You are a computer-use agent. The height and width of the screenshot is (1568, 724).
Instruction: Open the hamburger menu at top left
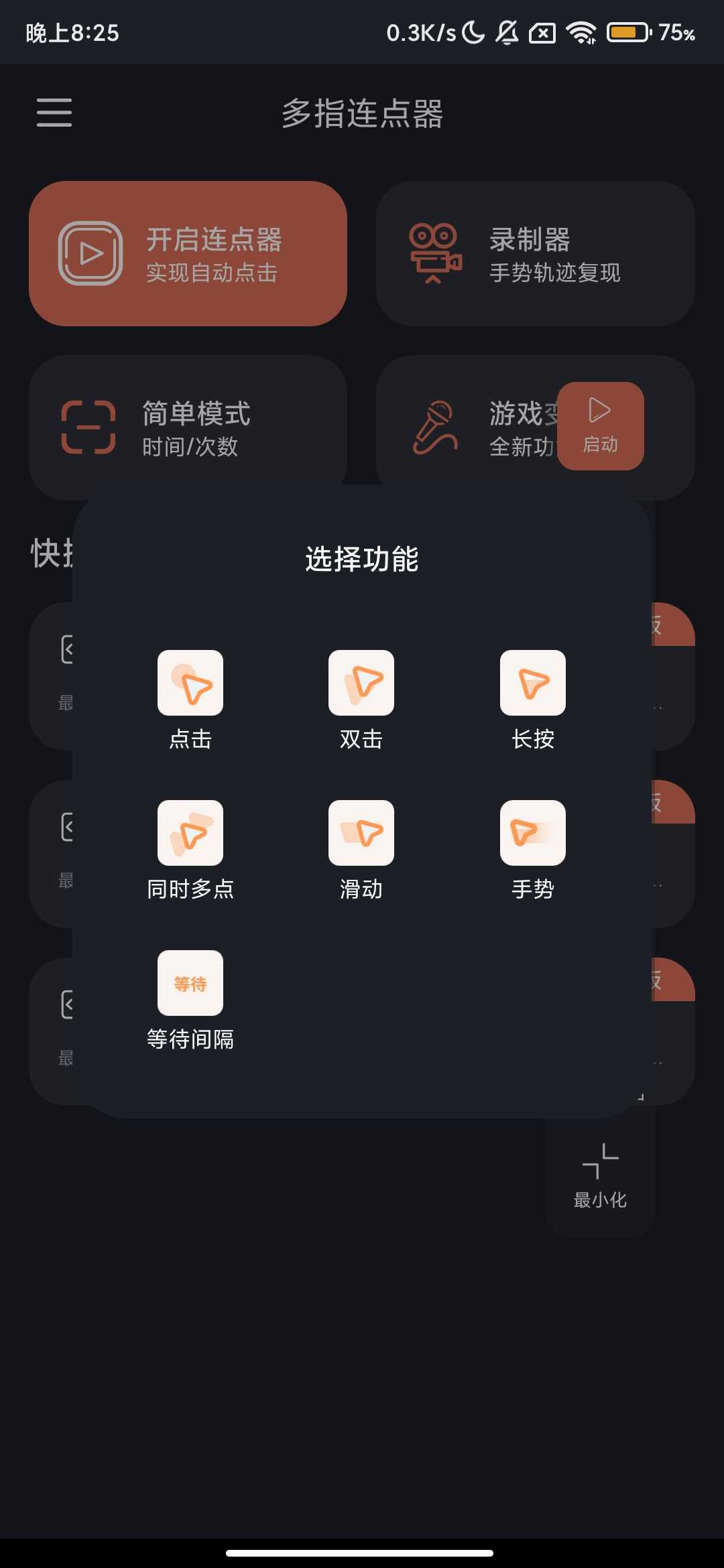tap(54, 113)
